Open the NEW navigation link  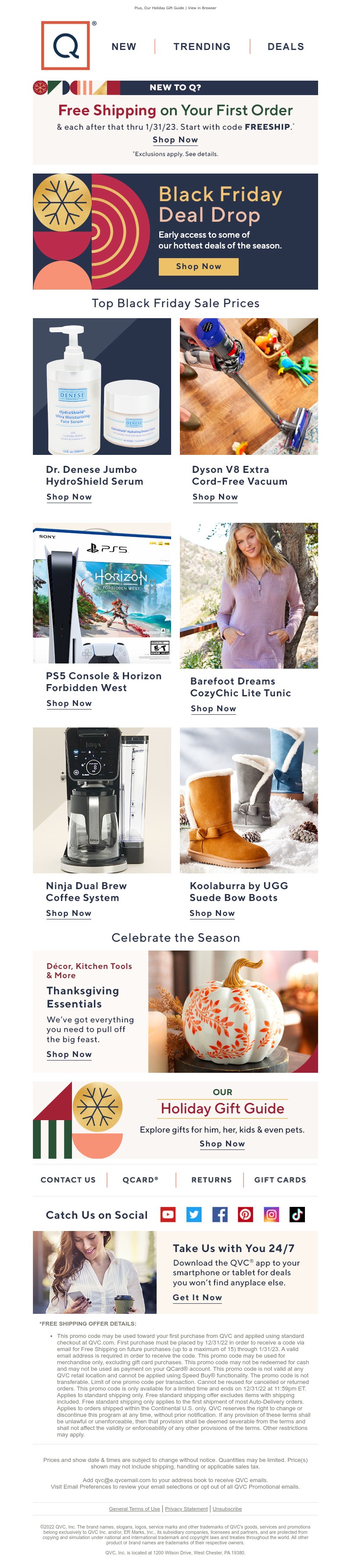click(x=124, y=47)
